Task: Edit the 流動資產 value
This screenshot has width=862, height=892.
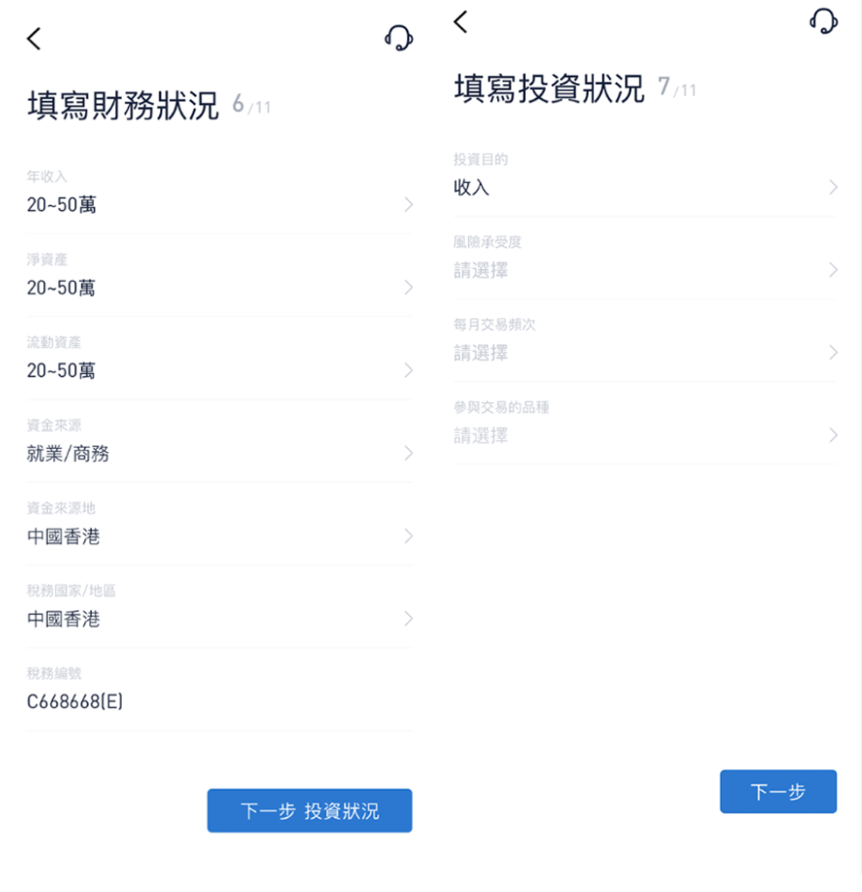Action: 219,370
